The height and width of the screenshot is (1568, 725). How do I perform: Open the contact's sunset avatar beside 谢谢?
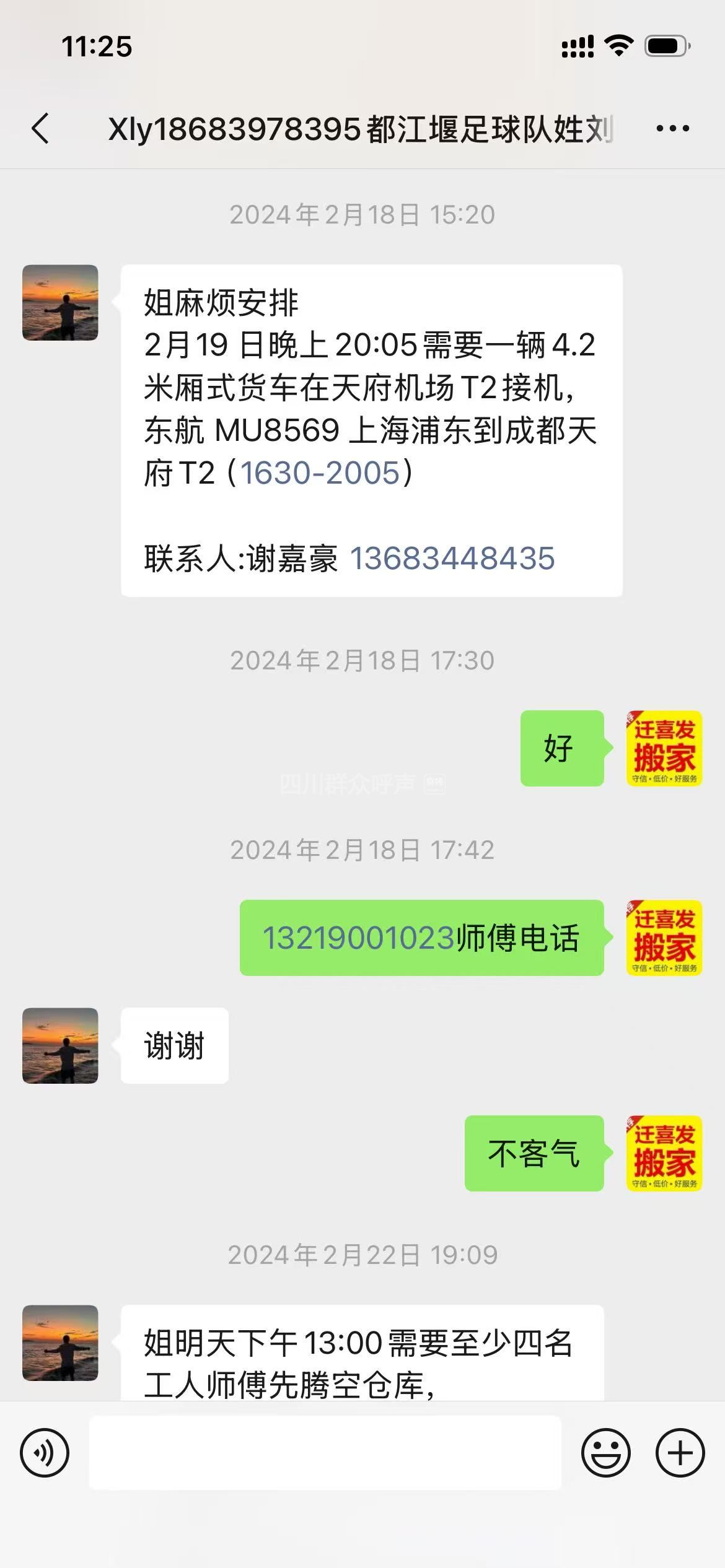[60, 1045]
